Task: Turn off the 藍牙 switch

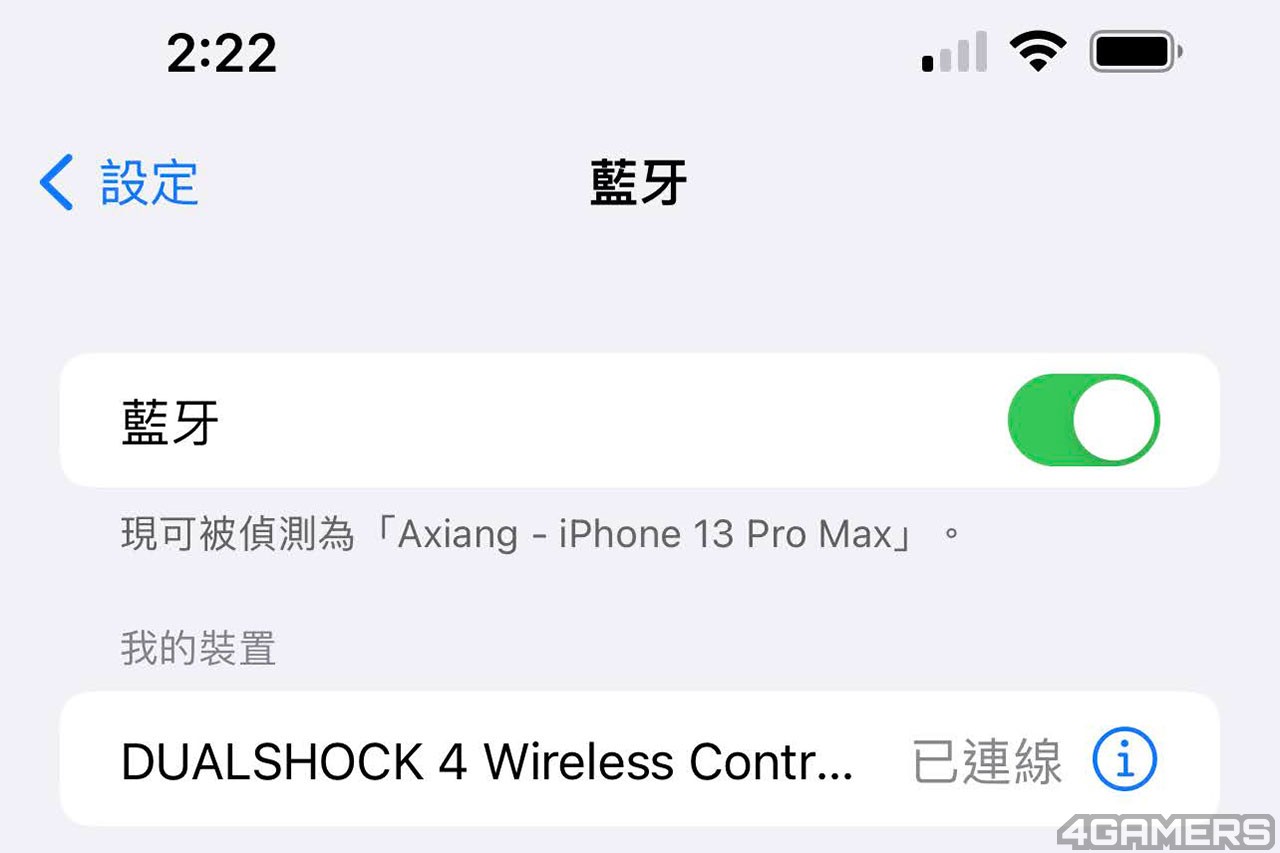Action: click(1084, 421)
